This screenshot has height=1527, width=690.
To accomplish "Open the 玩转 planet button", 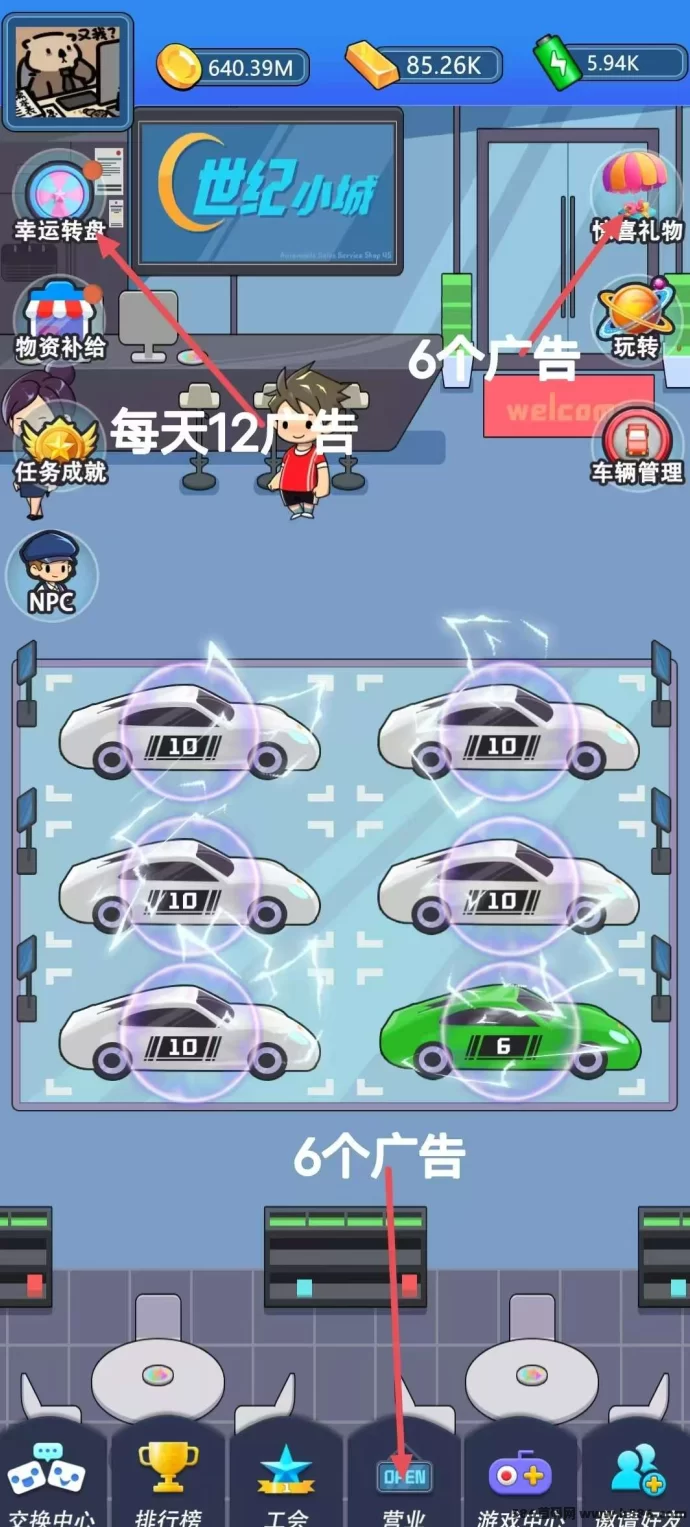I will [x=636, y=320].
